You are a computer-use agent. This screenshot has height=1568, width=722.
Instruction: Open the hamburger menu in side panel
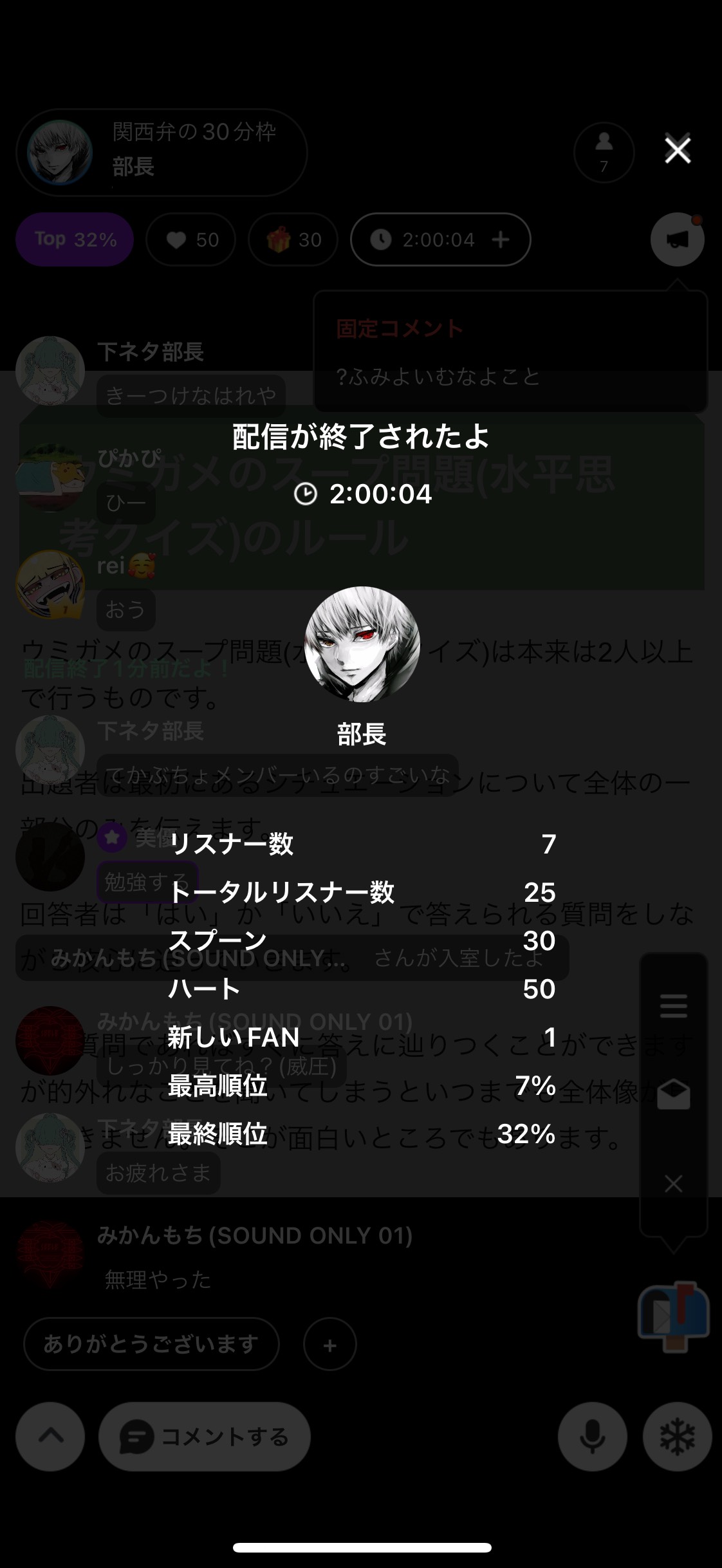(673, 1005)
